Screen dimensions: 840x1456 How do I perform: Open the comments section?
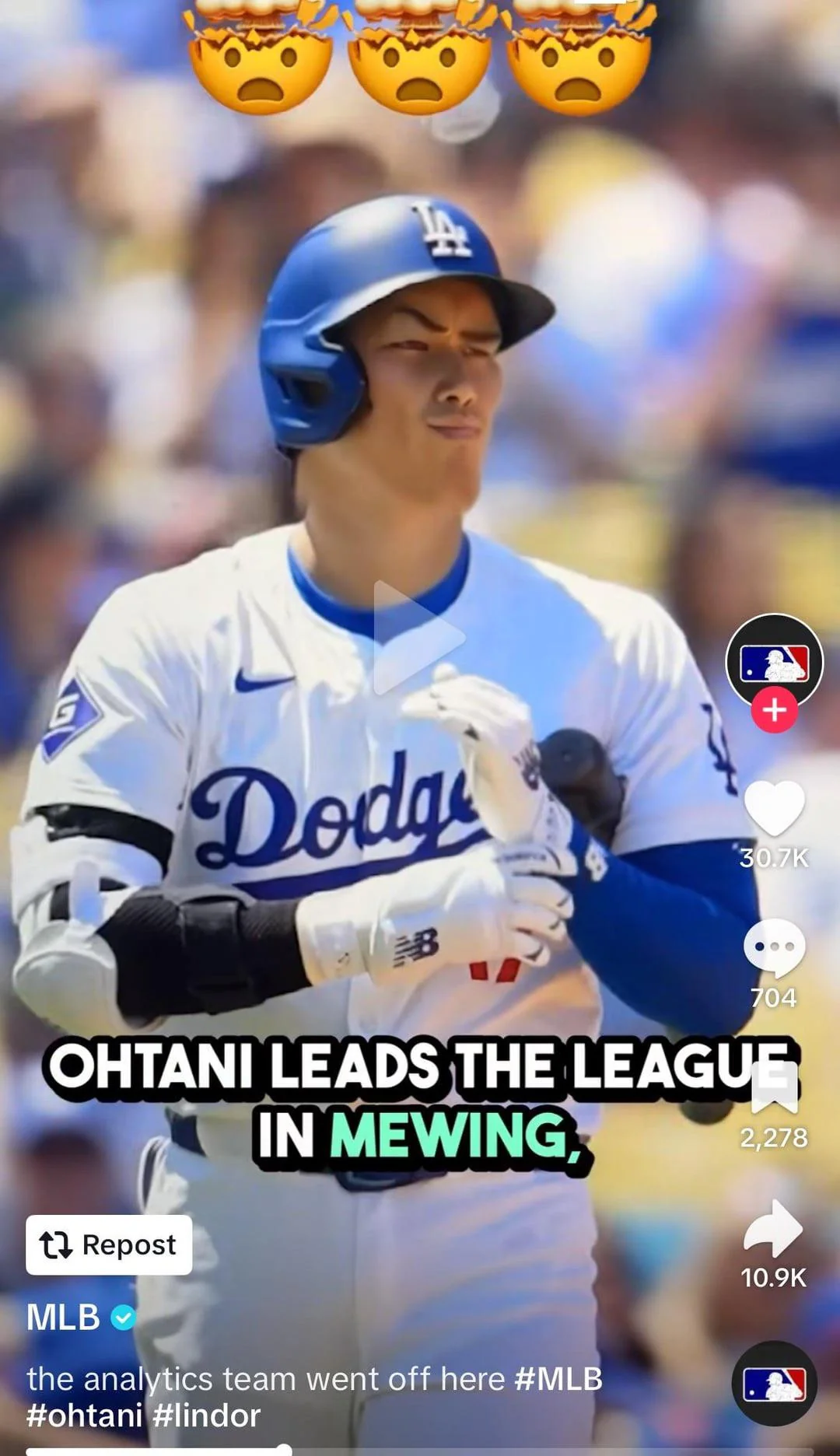[774, 949]
